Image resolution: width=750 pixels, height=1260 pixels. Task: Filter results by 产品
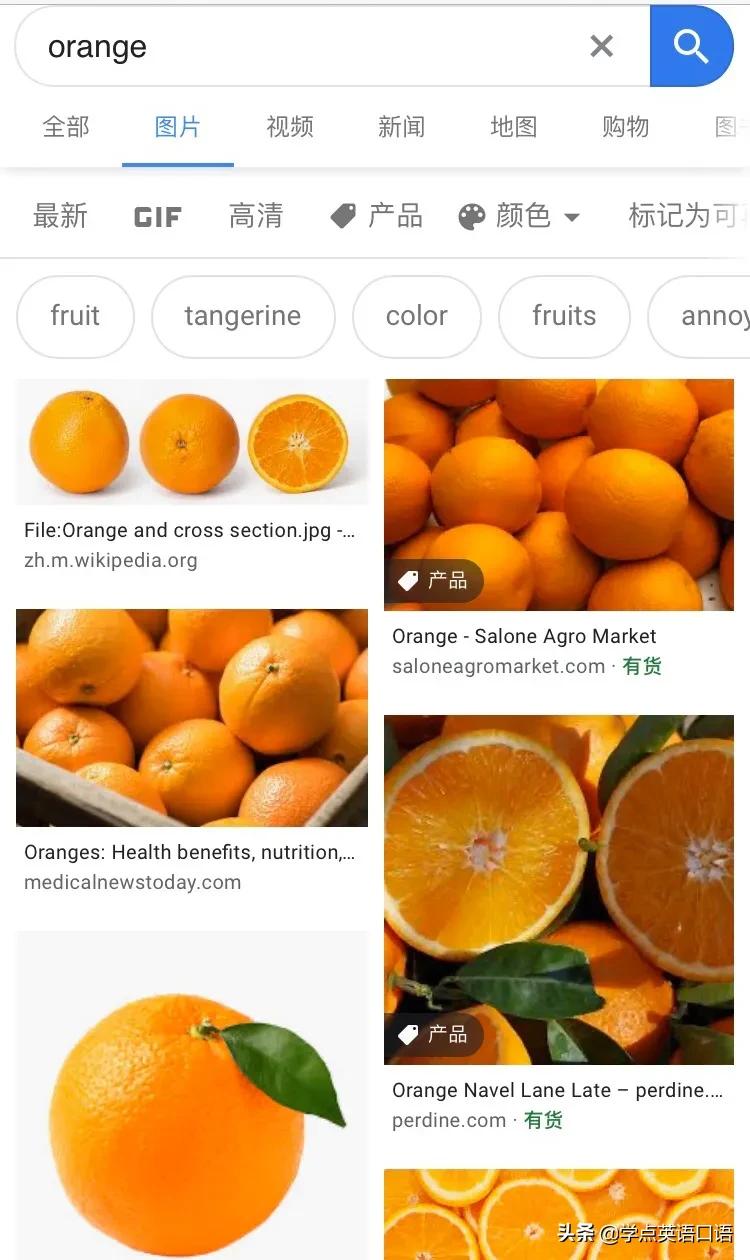pyautogui.click(x=377, y=216)
